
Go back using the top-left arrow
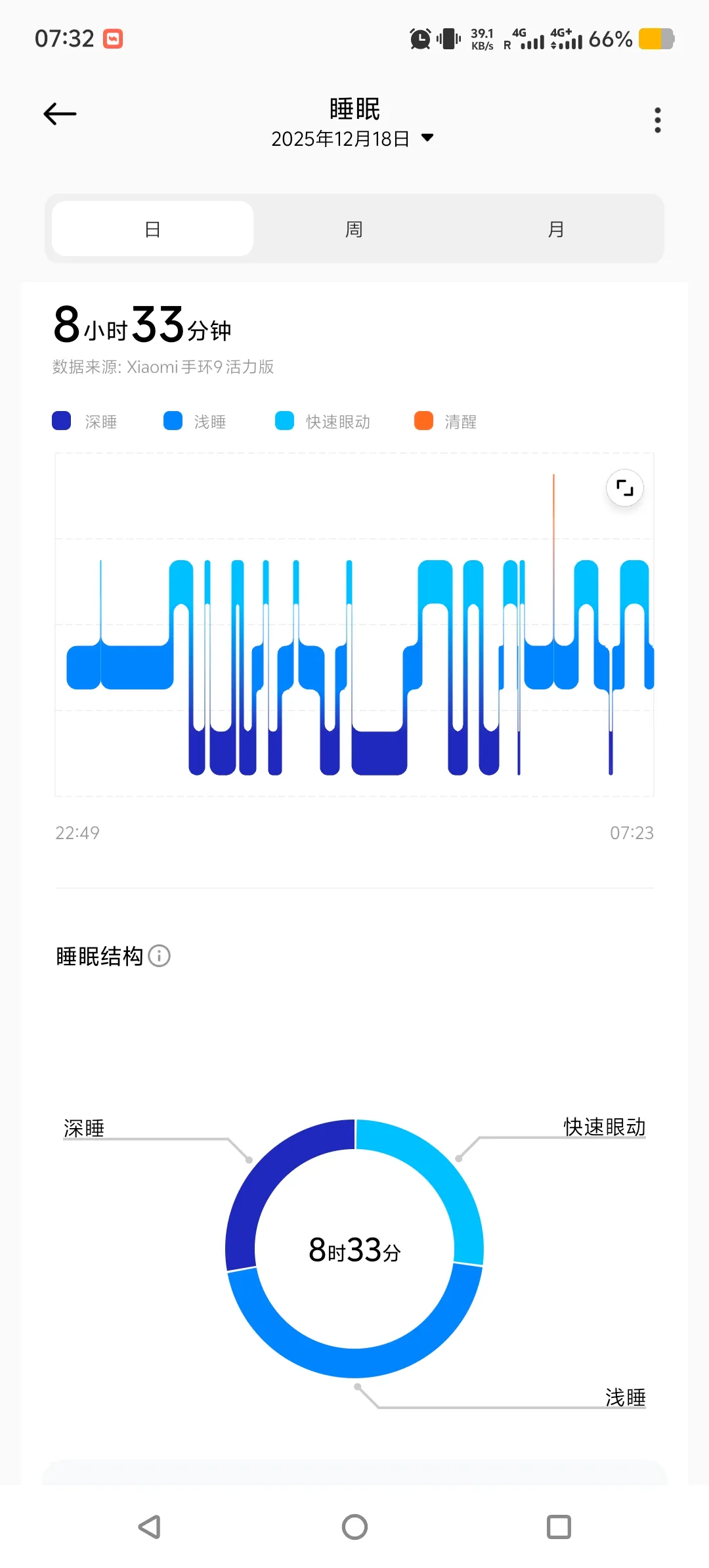click(60, 114)
